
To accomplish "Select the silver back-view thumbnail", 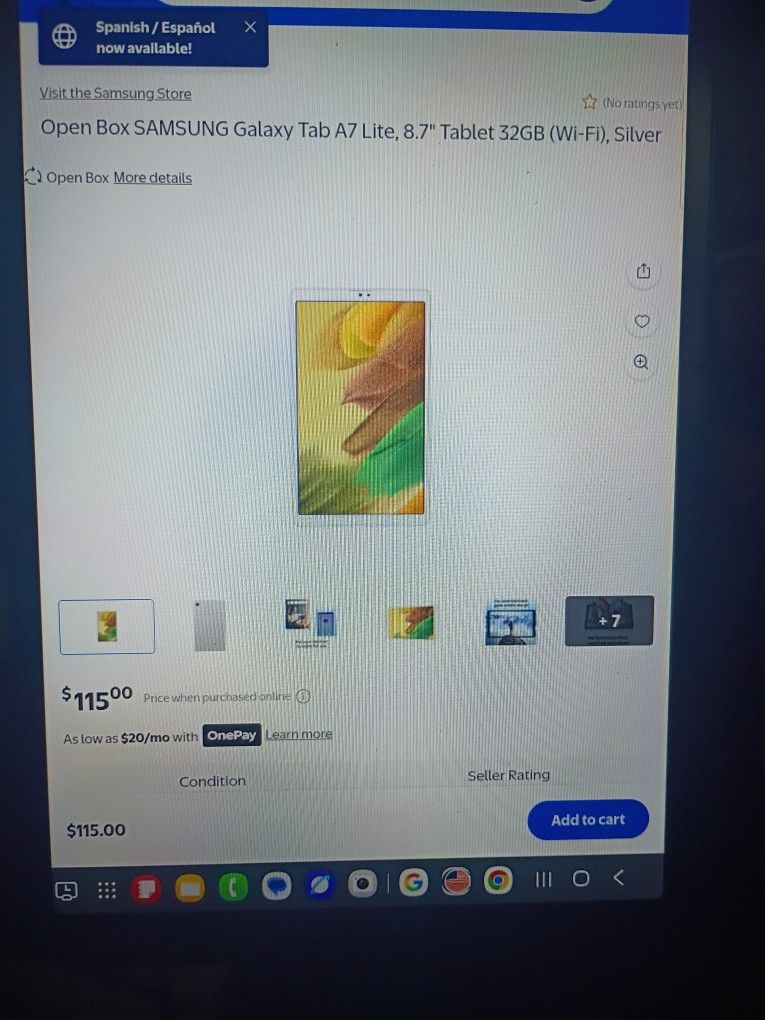I will pyautogui.click(x=209, y=626).
